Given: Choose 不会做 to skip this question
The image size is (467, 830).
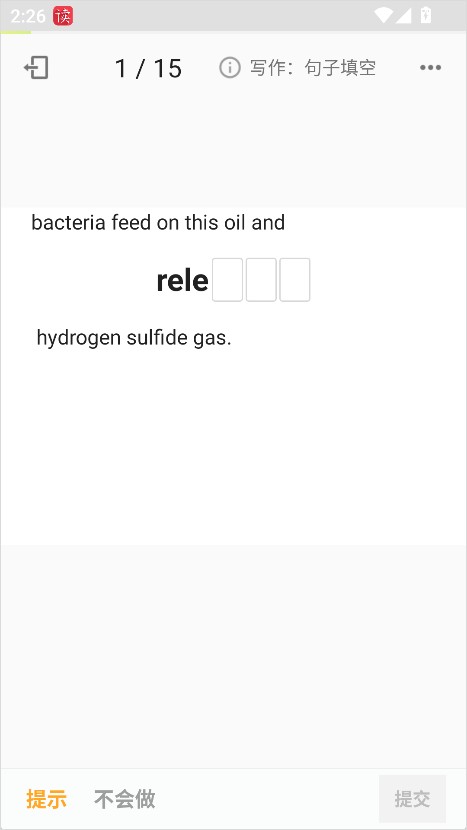Looking at the screenshot, I should pos(125,799).
